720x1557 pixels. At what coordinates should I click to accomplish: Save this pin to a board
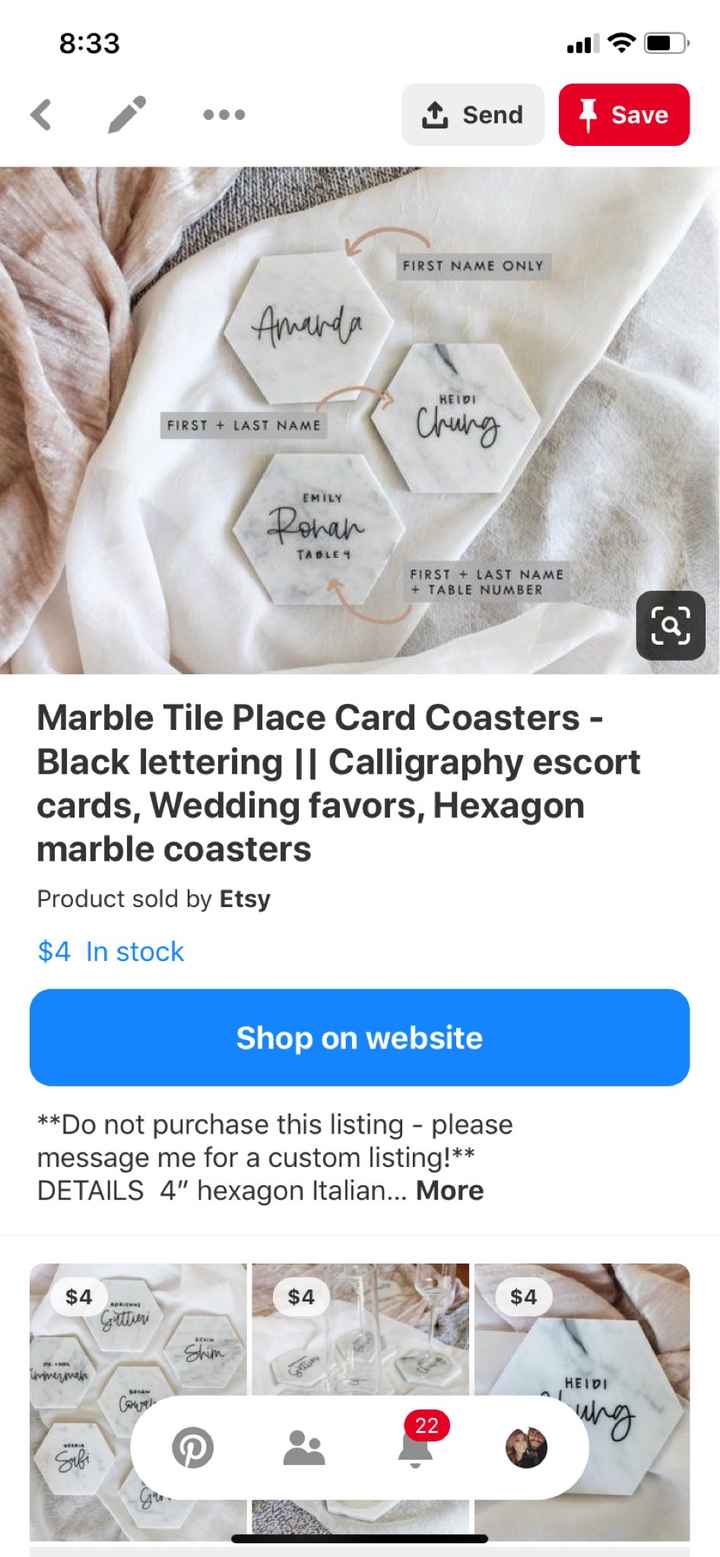click(x=624, y=115)
